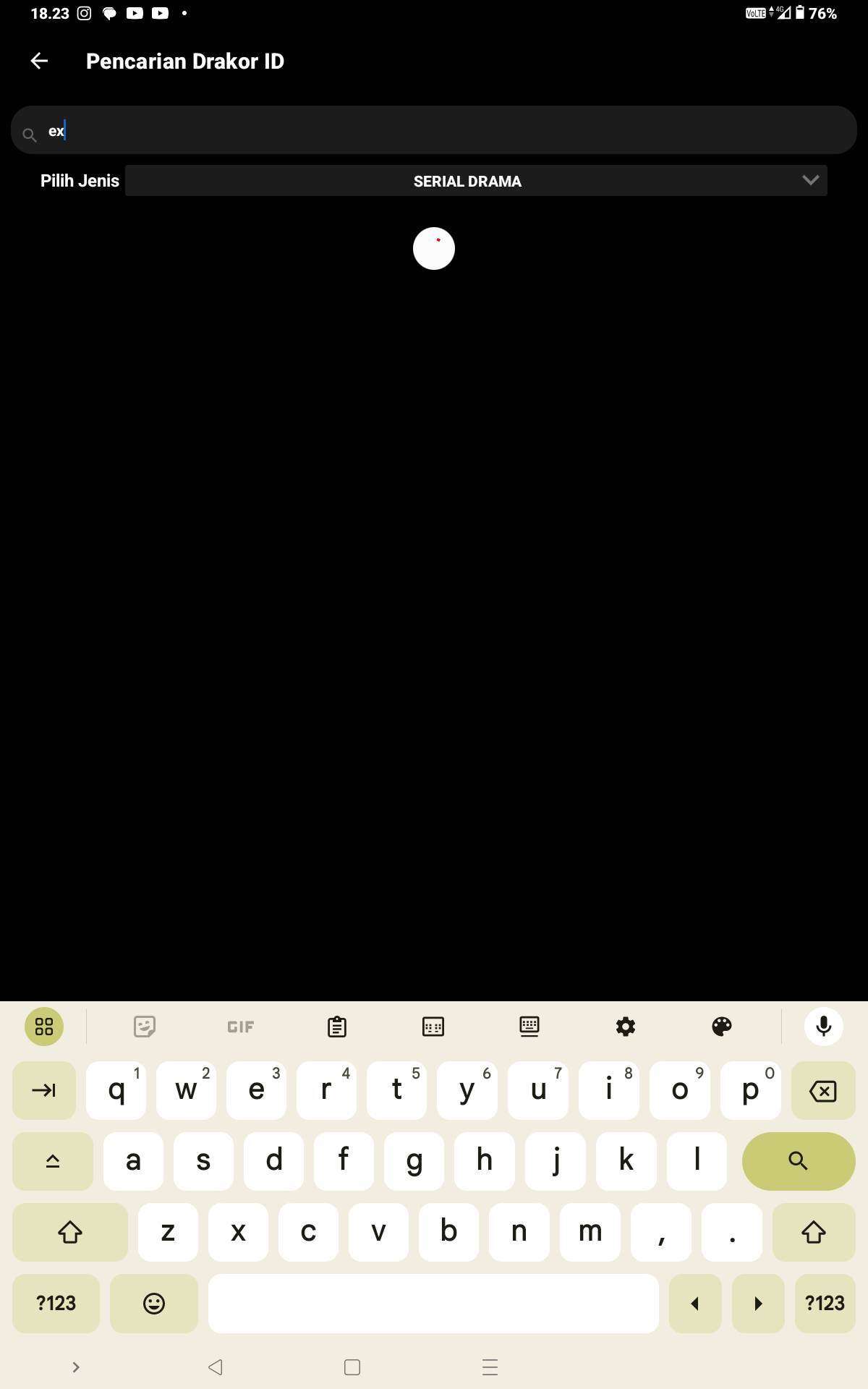Open the emoji keyboard

click(153, 1304)
